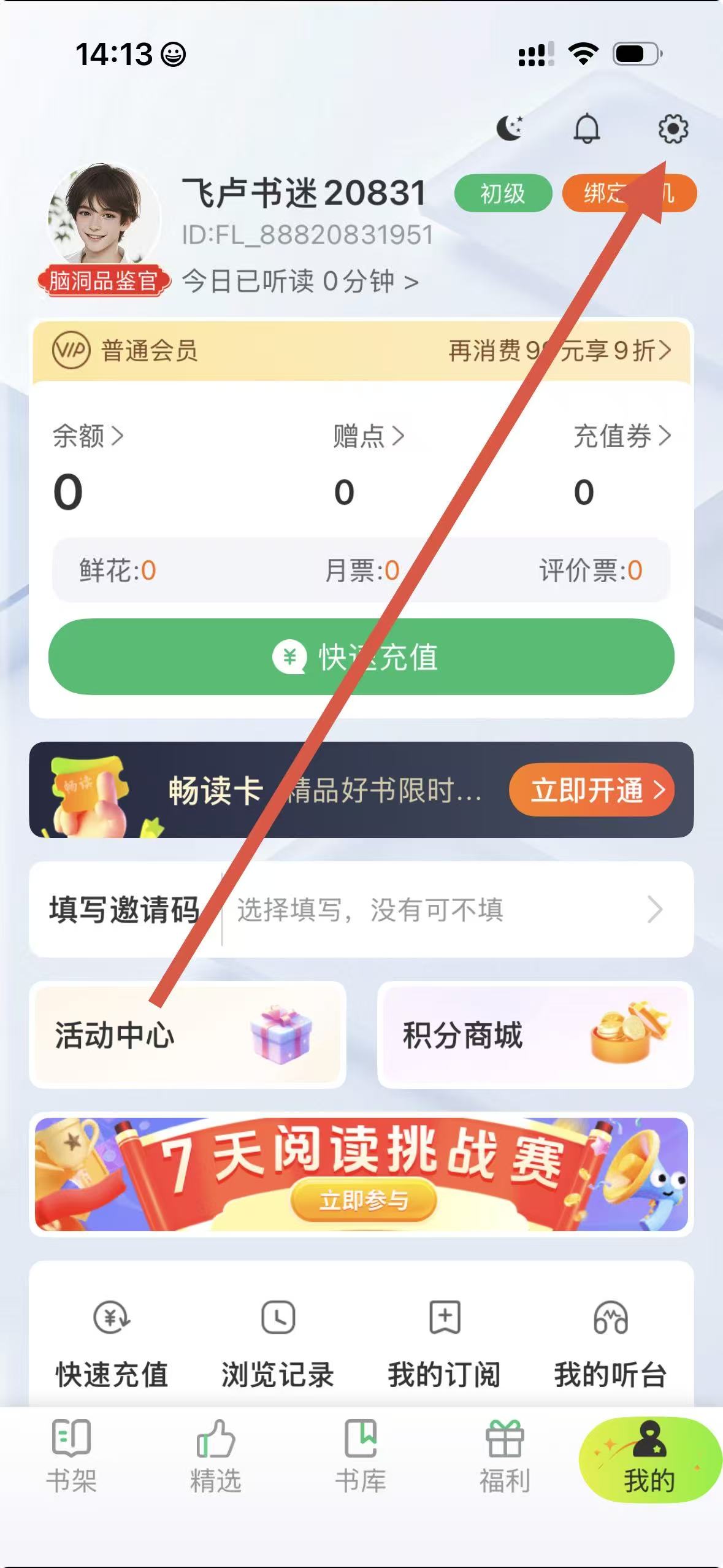Open the notifications bell
Image resolution: width=723 pixels, height=1568 pixels.
[x=586, y=129]
